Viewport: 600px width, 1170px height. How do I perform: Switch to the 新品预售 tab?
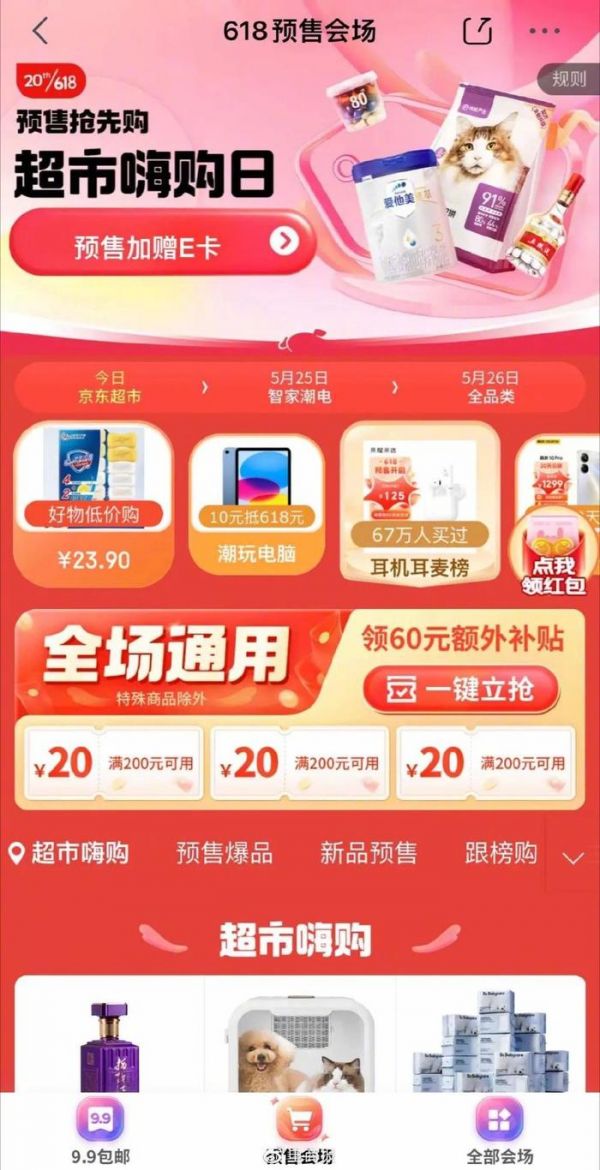coord(368,853)
